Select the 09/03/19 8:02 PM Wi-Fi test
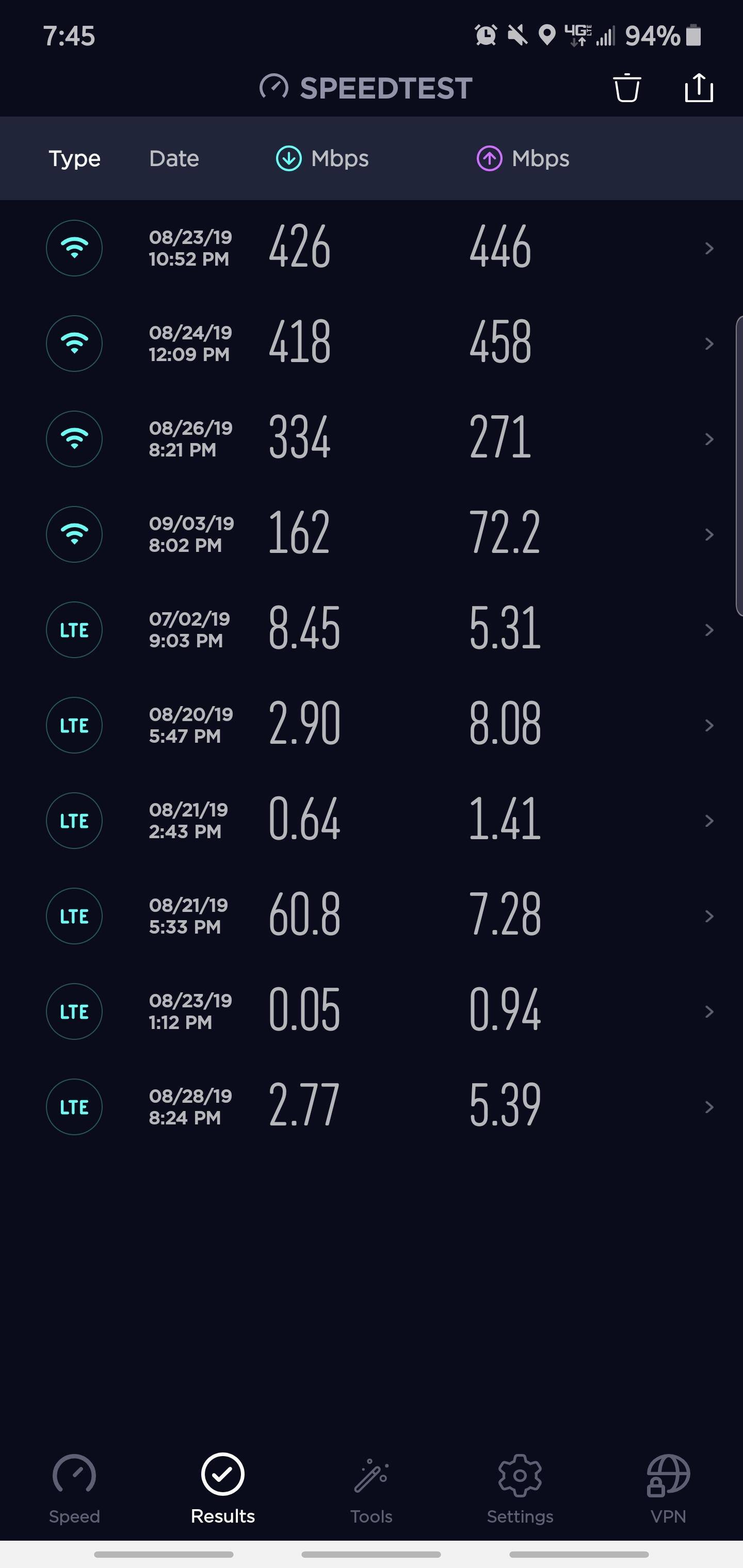Image resolution: width=743 pixels, height=1568 pixels. 372,534
